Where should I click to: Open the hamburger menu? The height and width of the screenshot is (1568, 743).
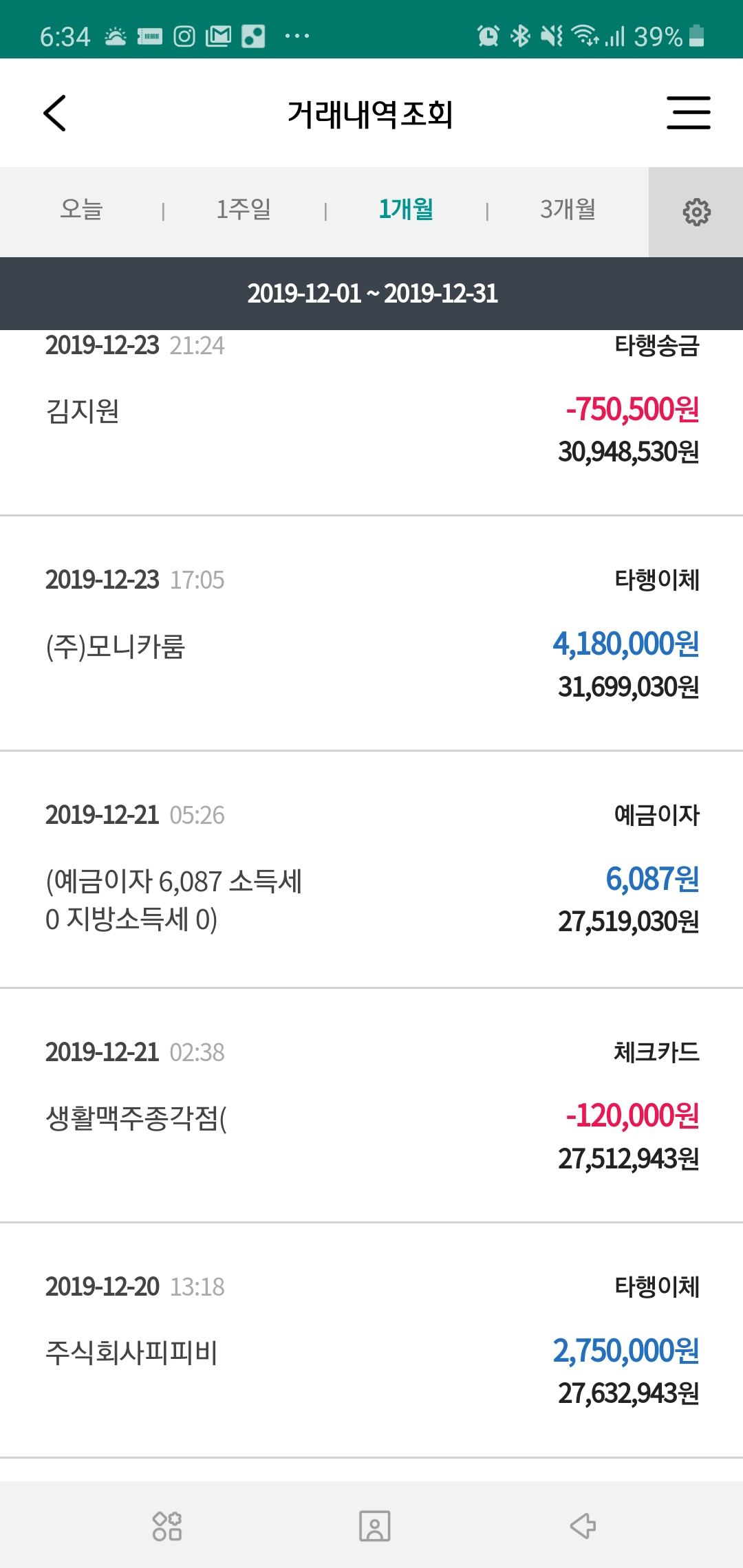(x=688, y=113)
